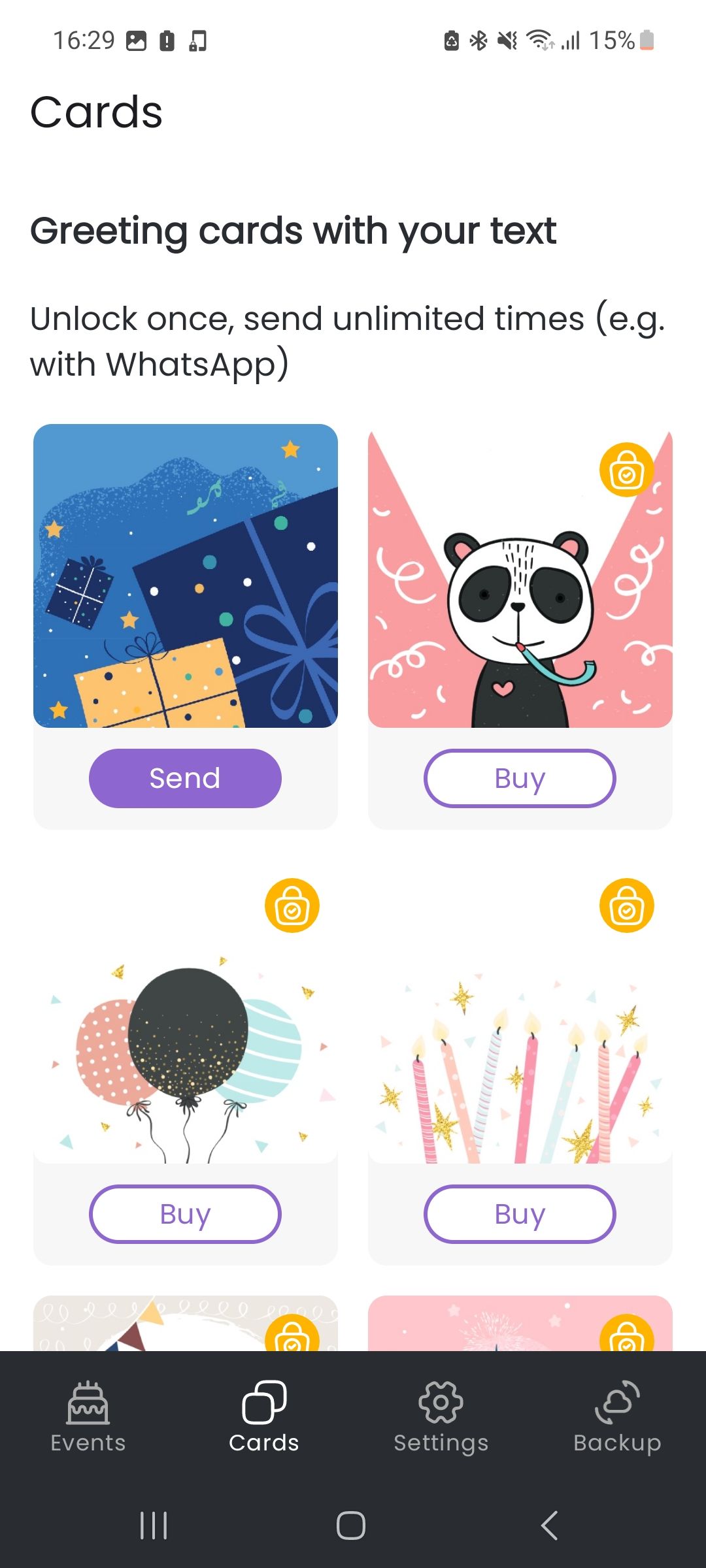Image resolution: width=706 pixels, height=1568 pixels.
Task: Buy the balloons greeting card
Action: (185, 1214)
